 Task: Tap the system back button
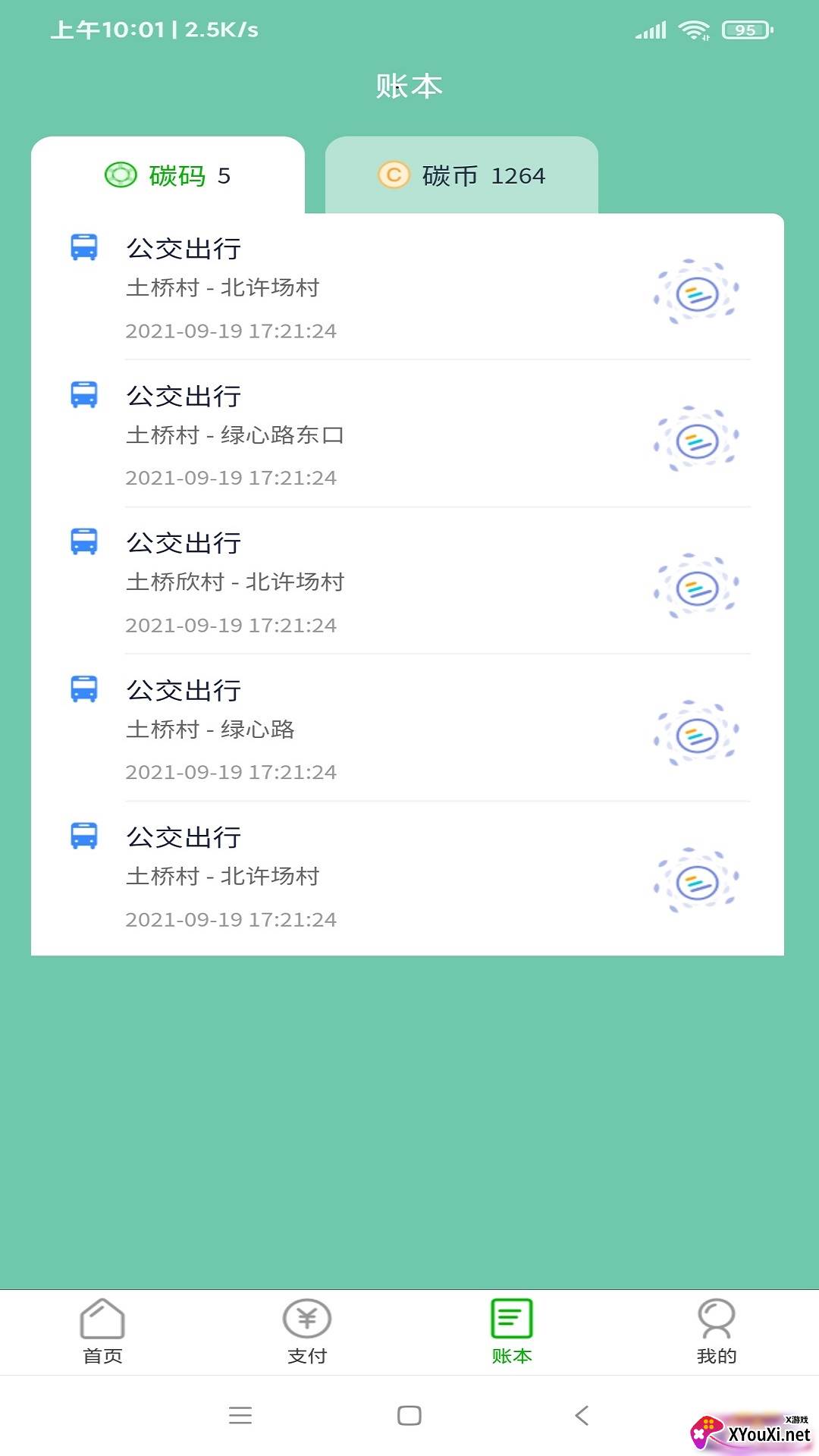pyautogui.click(x=582, y=1415)
